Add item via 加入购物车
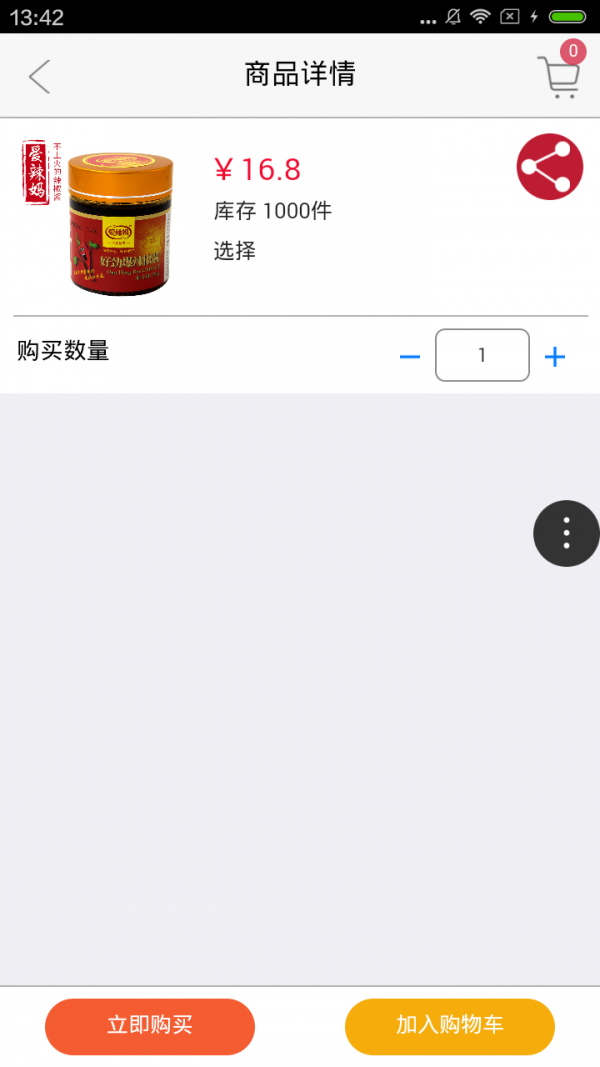The height and width of the screenshot is (1067, 600). [450, 1026]
